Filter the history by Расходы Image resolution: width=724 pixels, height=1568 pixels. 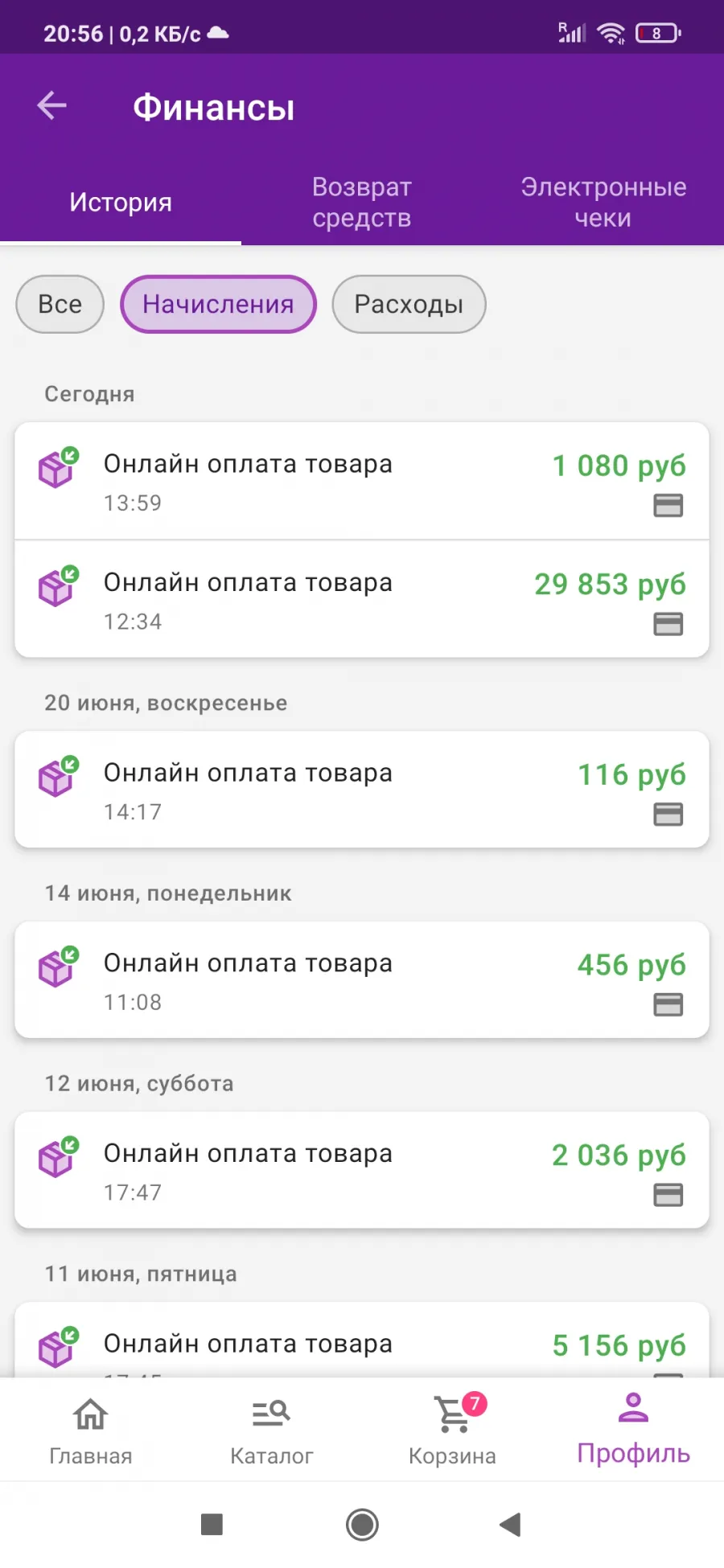409,305
